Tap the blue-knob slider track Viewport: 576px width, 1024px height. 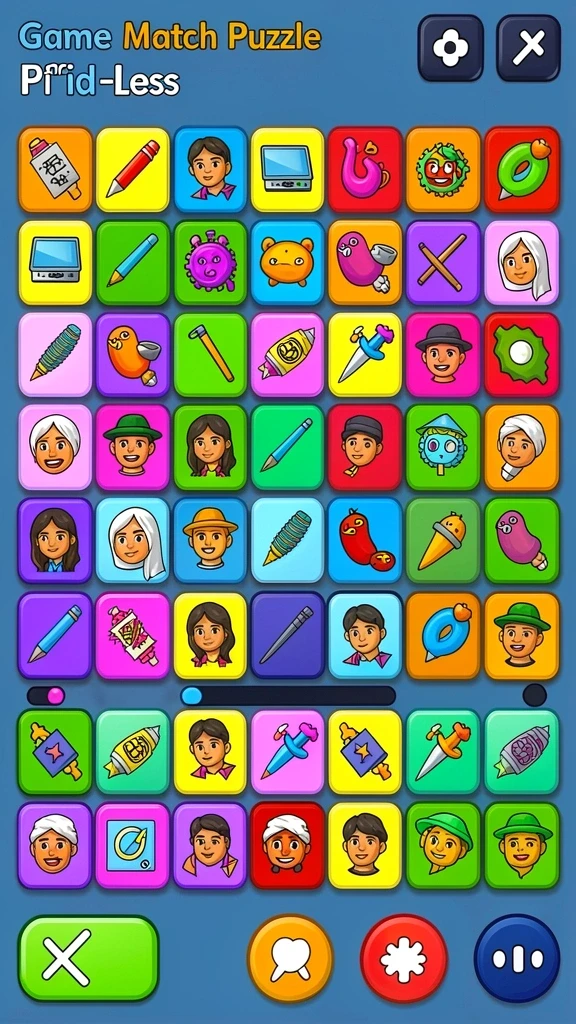point(288,696)
